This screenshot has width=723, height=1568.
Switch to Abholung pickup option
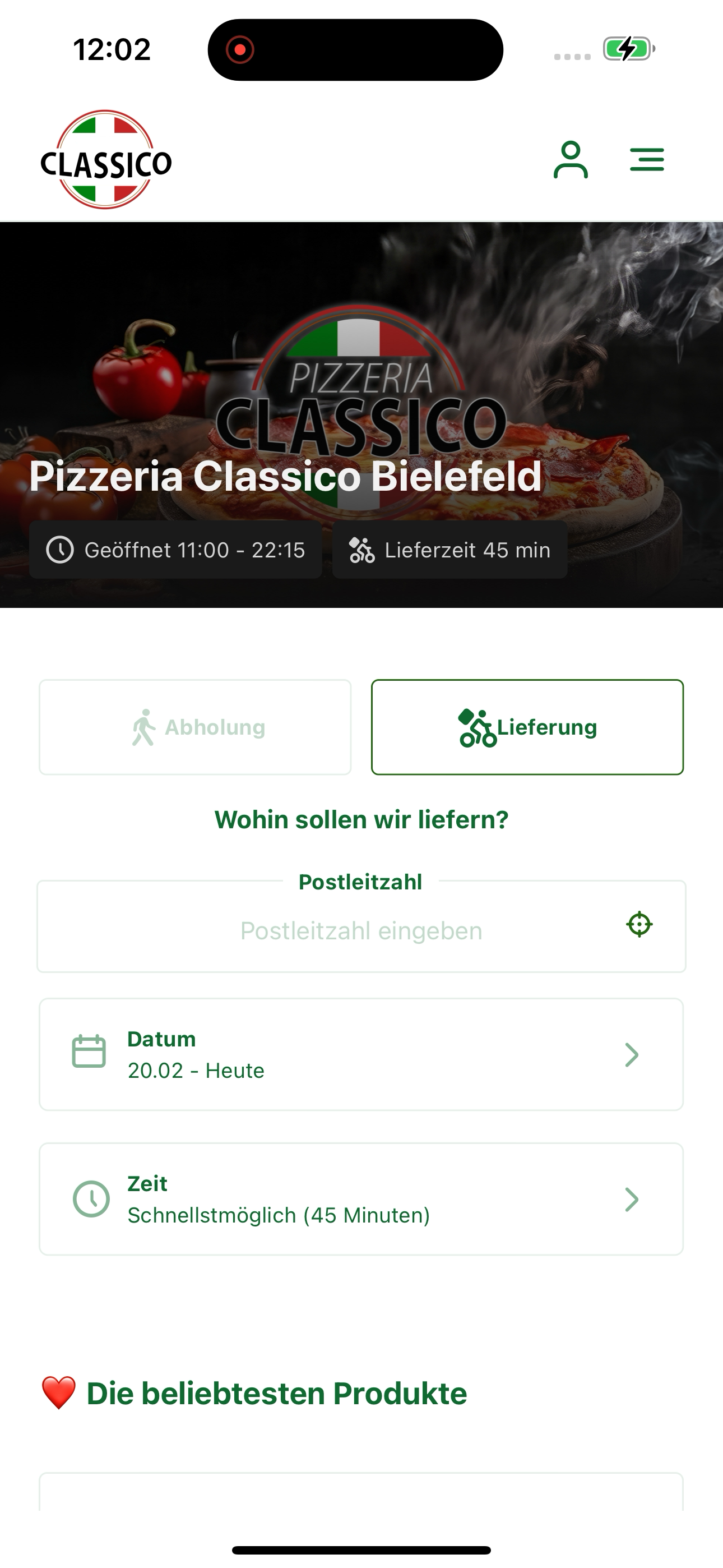tap(196, 727)
